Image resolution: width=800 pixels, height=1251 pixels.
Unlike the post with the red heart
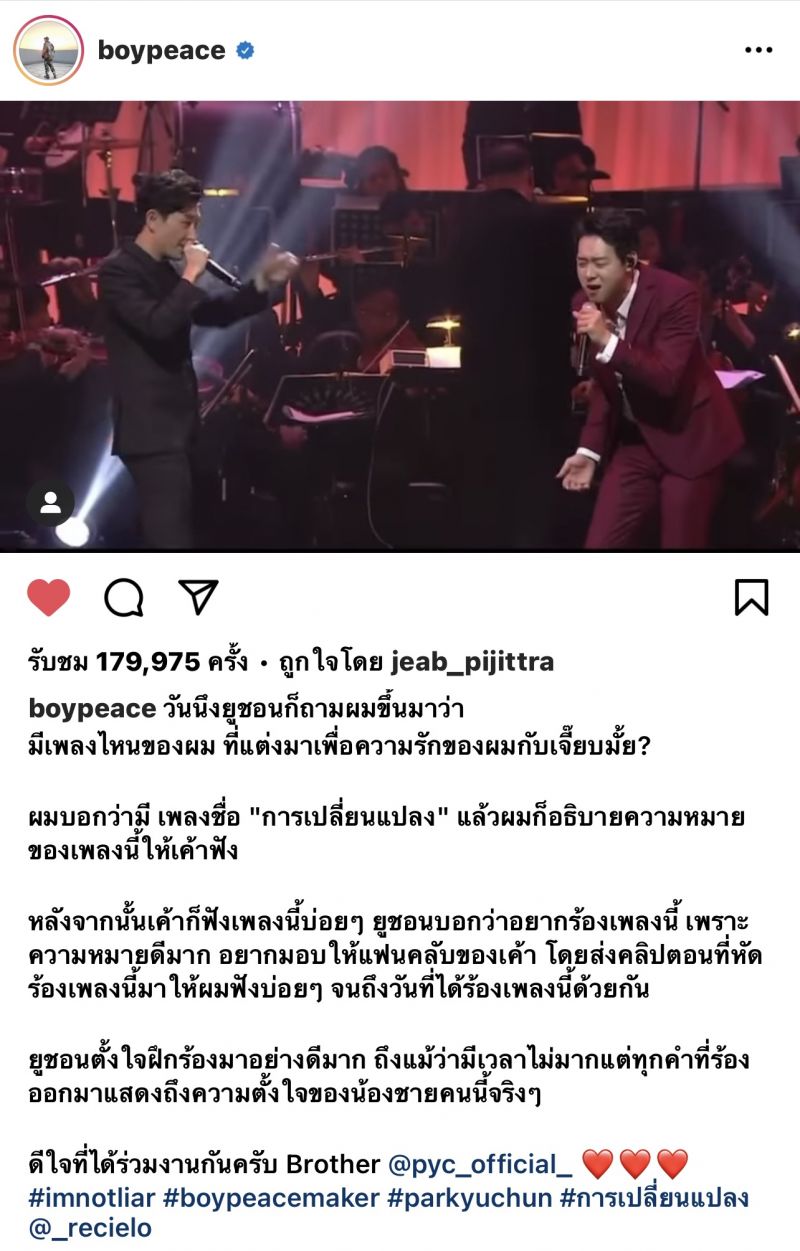coord(48,597)
